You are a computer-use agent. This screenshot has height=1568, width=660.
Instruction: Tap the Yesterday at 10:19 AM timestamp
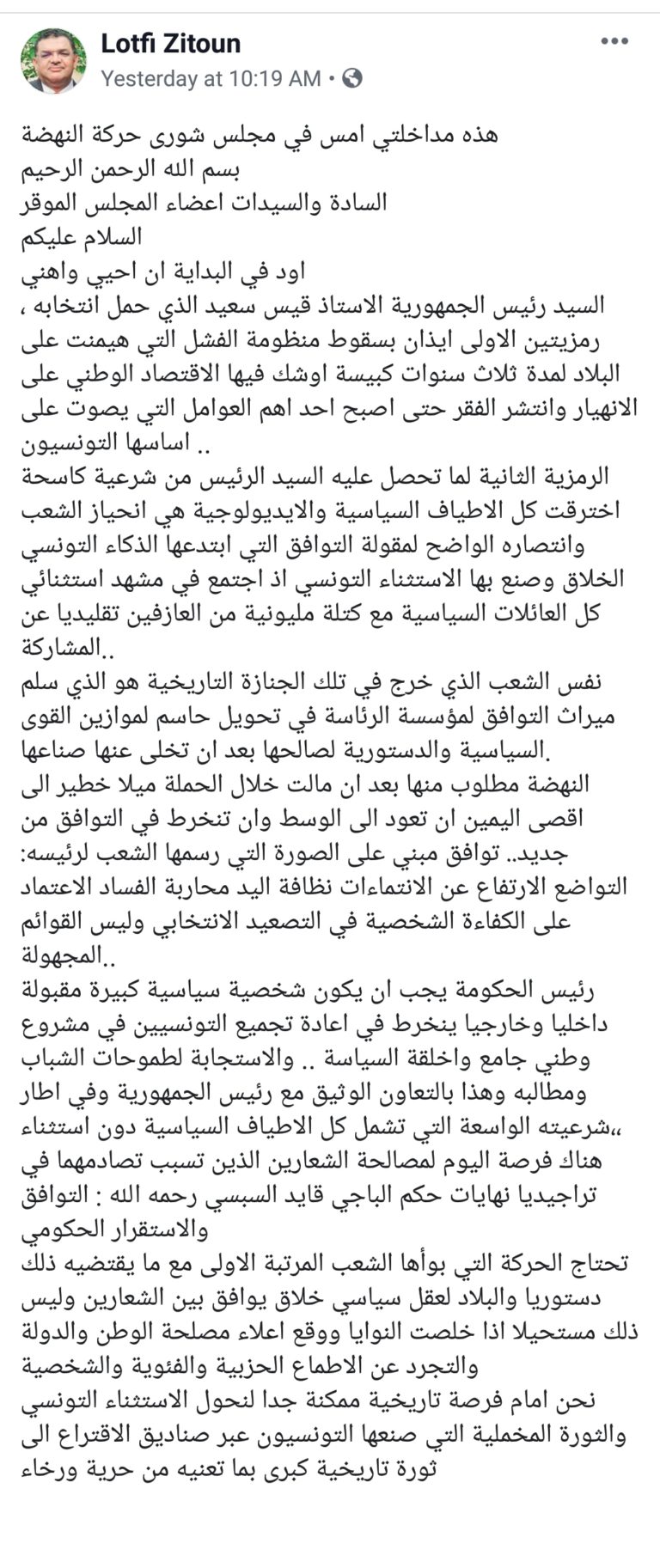[x=211, y=79]
